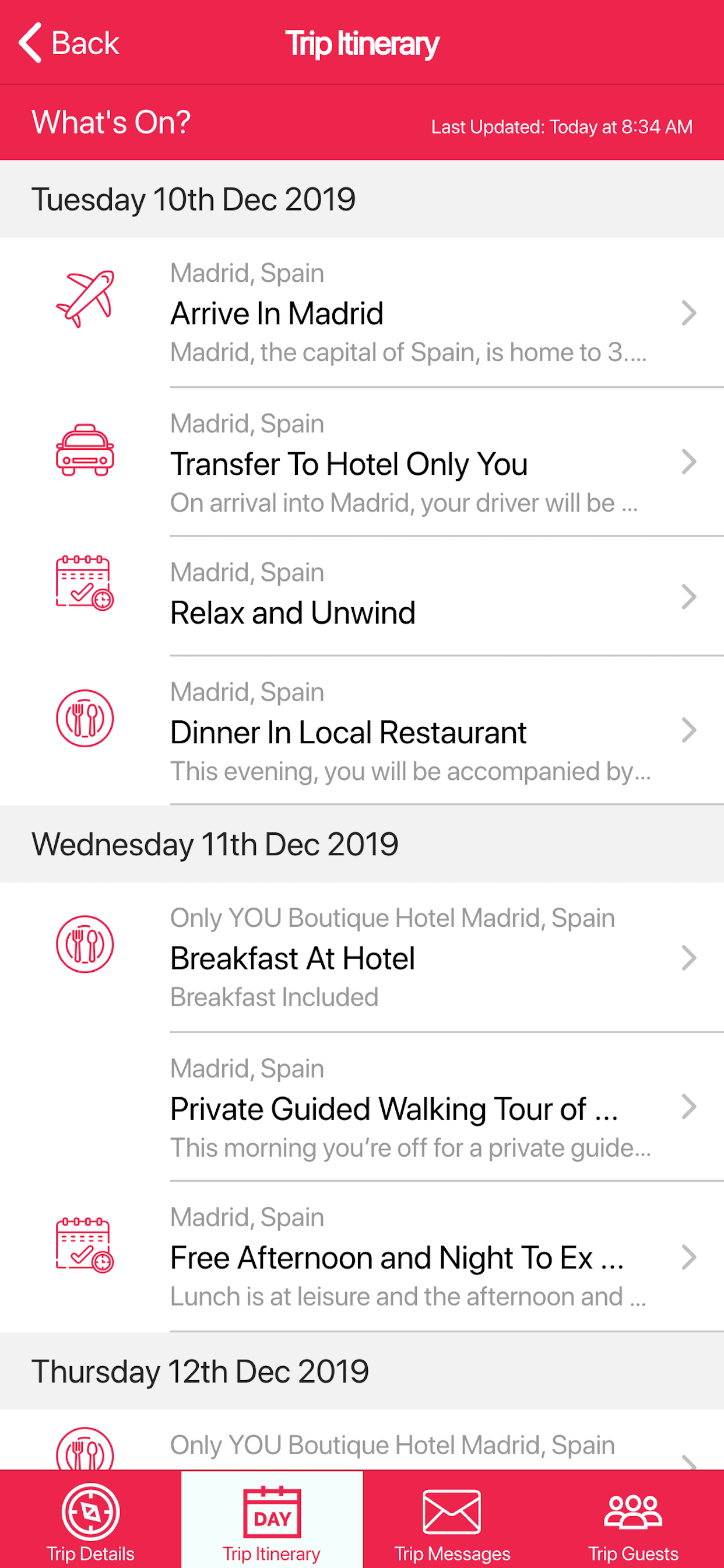Go back using the Back button
The height and width of the screenshot is (1568, 724).
[x=69, y=43]
